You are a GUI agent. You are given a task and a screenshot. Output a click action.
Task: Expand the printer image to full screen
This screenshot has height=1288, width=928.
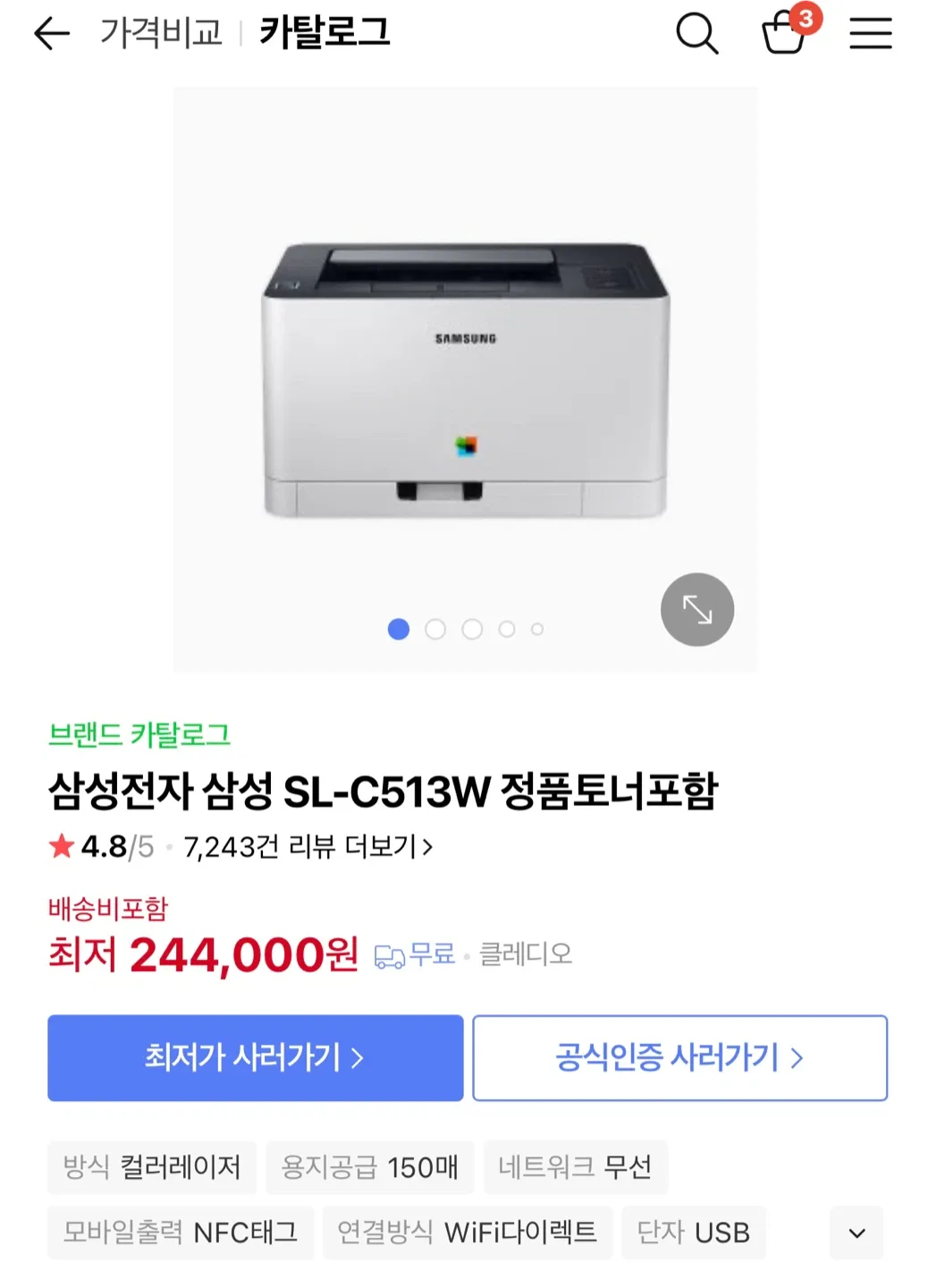pyautogui.click(x=697, y=610)
